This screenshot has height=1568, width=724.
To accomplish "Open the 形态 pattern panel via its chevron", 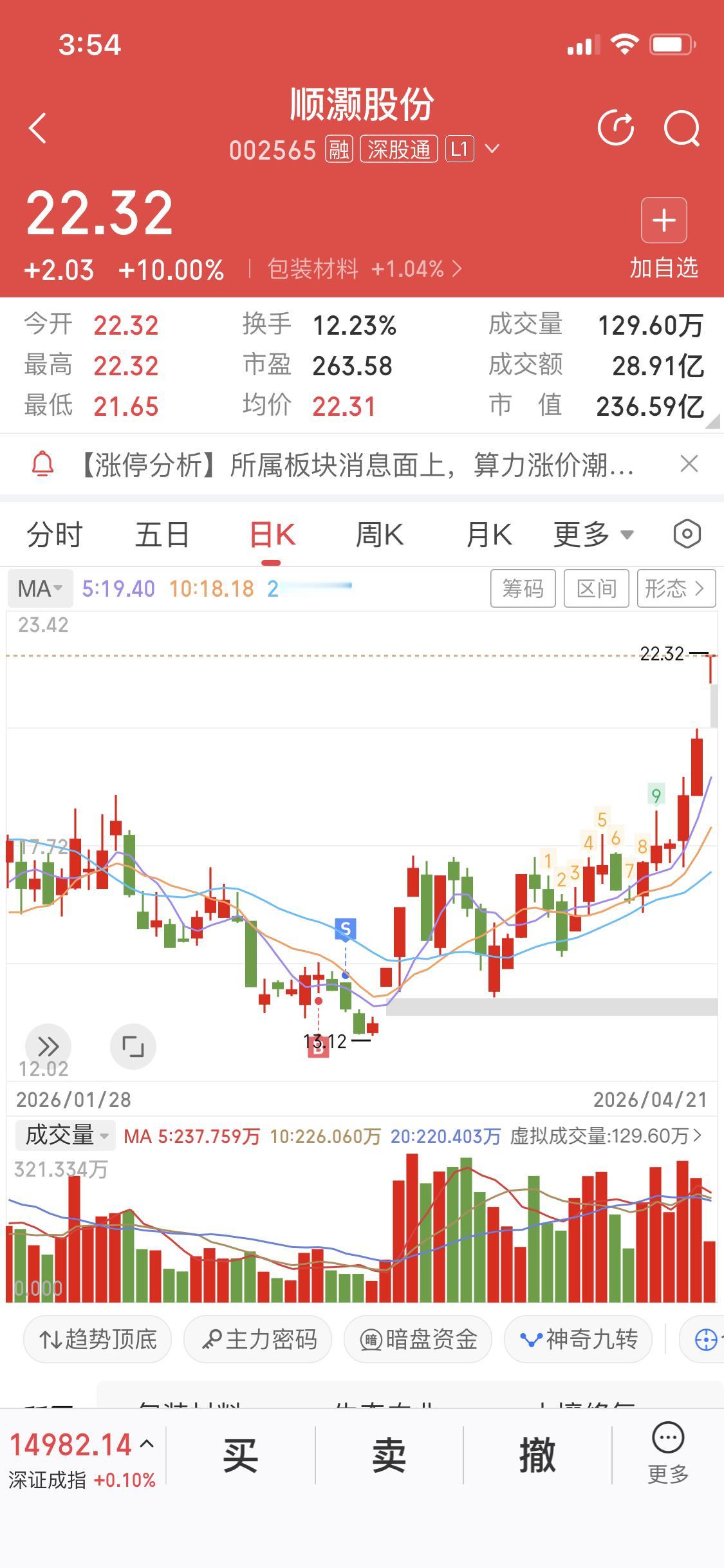I will coord(676,588).
